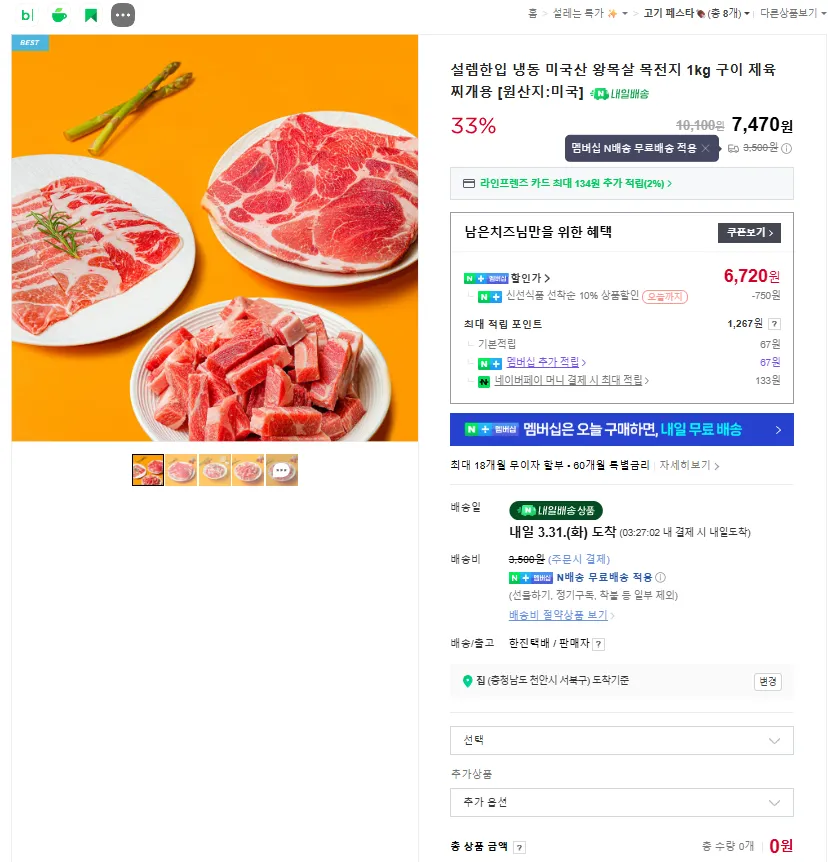Image resolution: width=828 pixels, height=862 pixels.
Task: Tap the 멤버십 내일 무료 배송 banner
Action: [x=621, y=429]
